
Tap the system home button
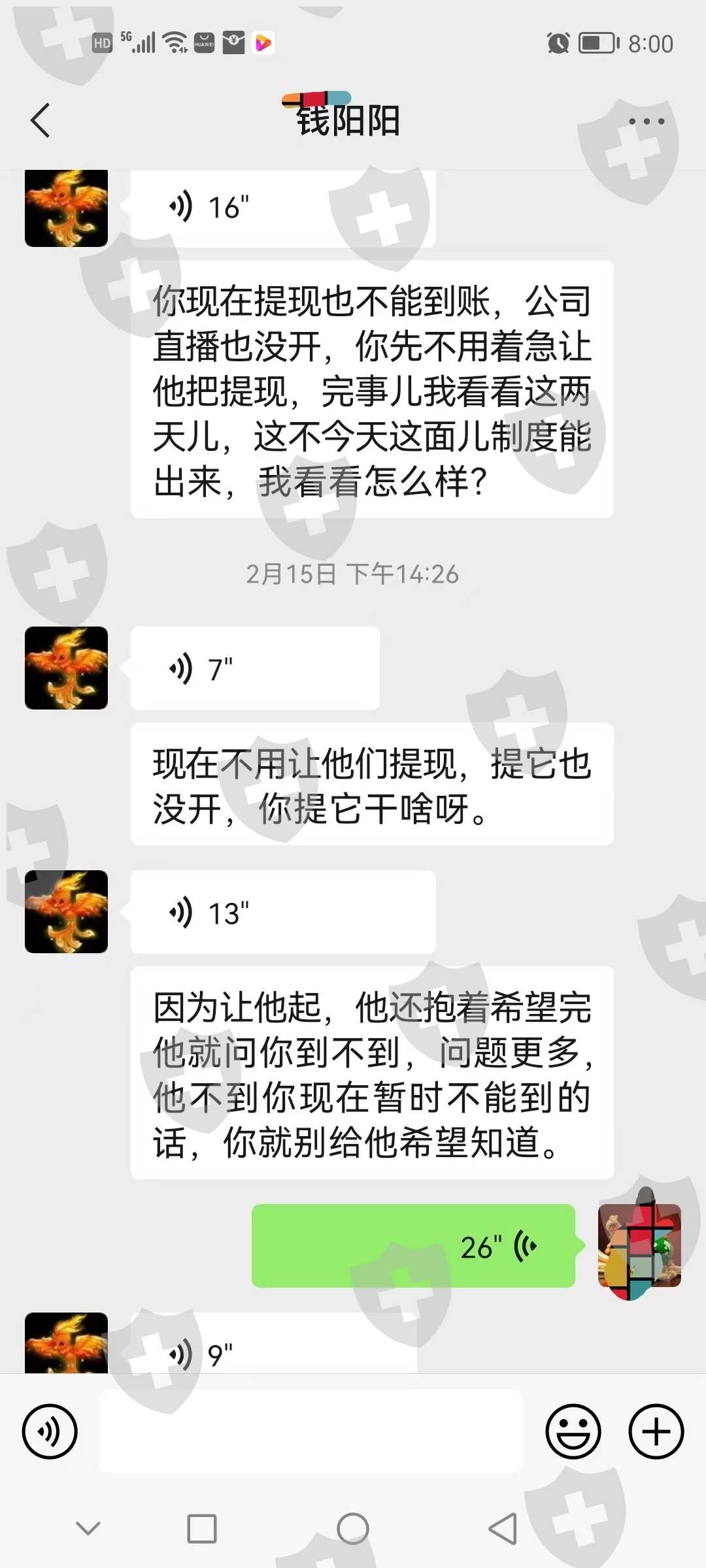[x=353, y=1529]
